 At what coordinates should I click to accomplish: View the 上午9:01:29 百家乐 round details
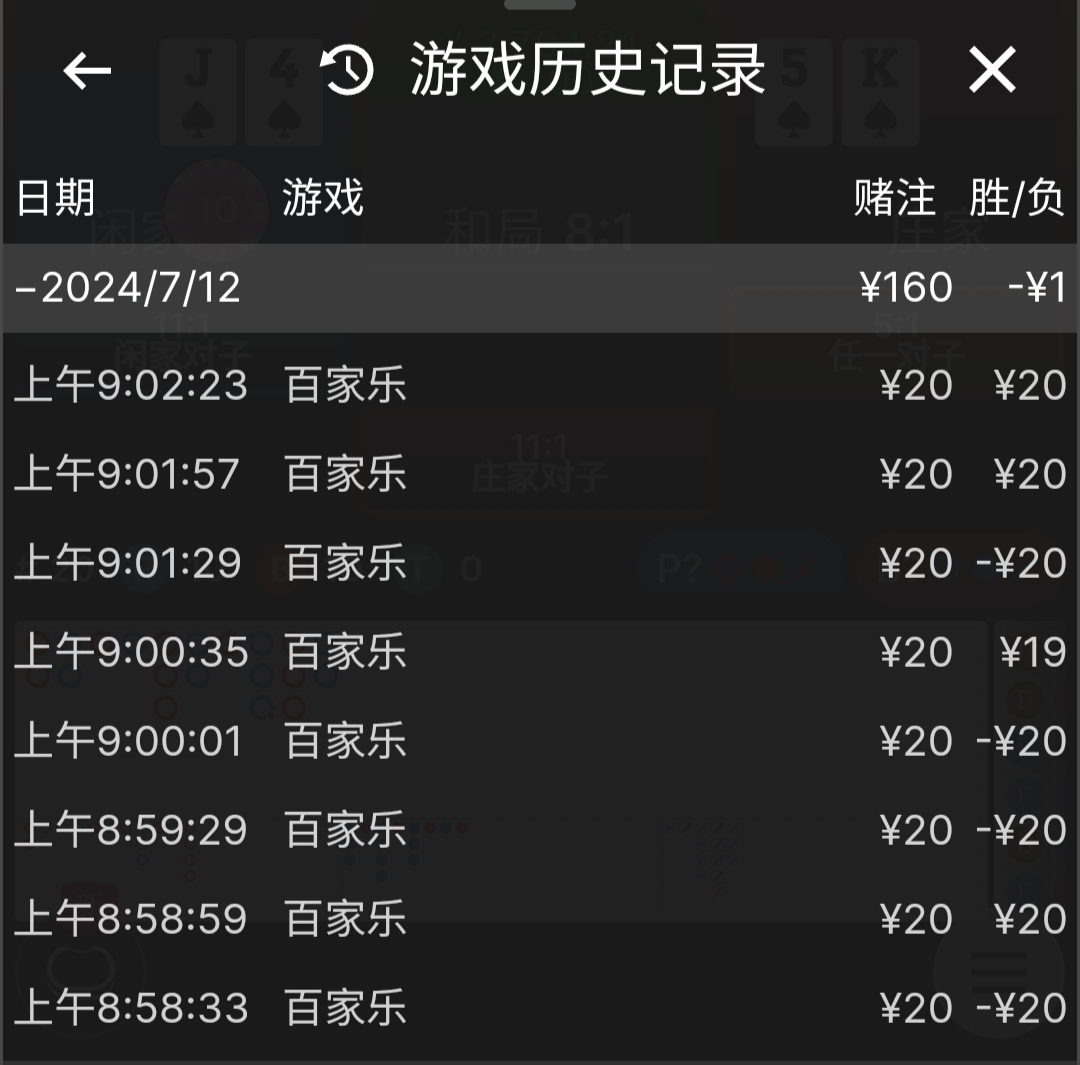[540, 563]
